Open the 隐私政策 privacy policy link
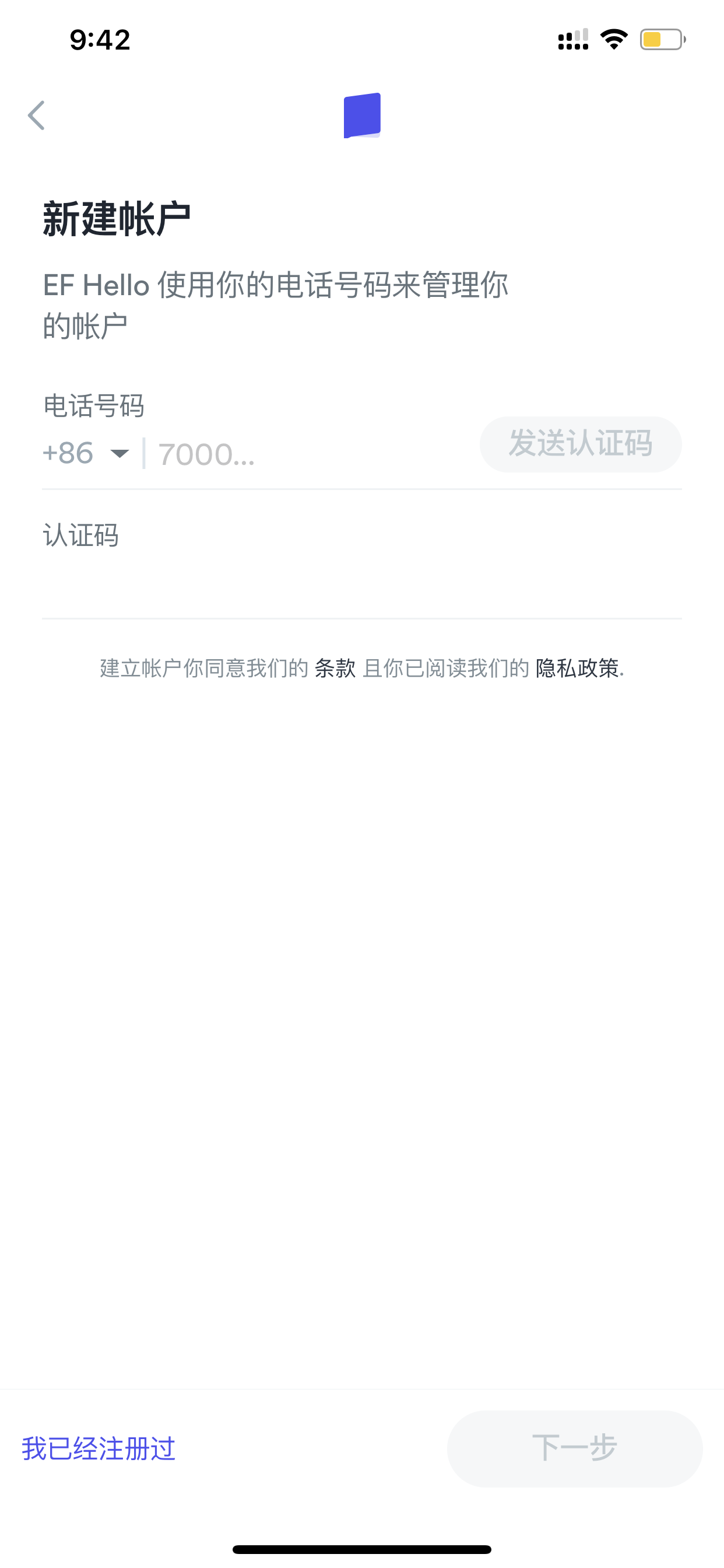This screenshot has height=1568, width=724. tap(577, 668)
